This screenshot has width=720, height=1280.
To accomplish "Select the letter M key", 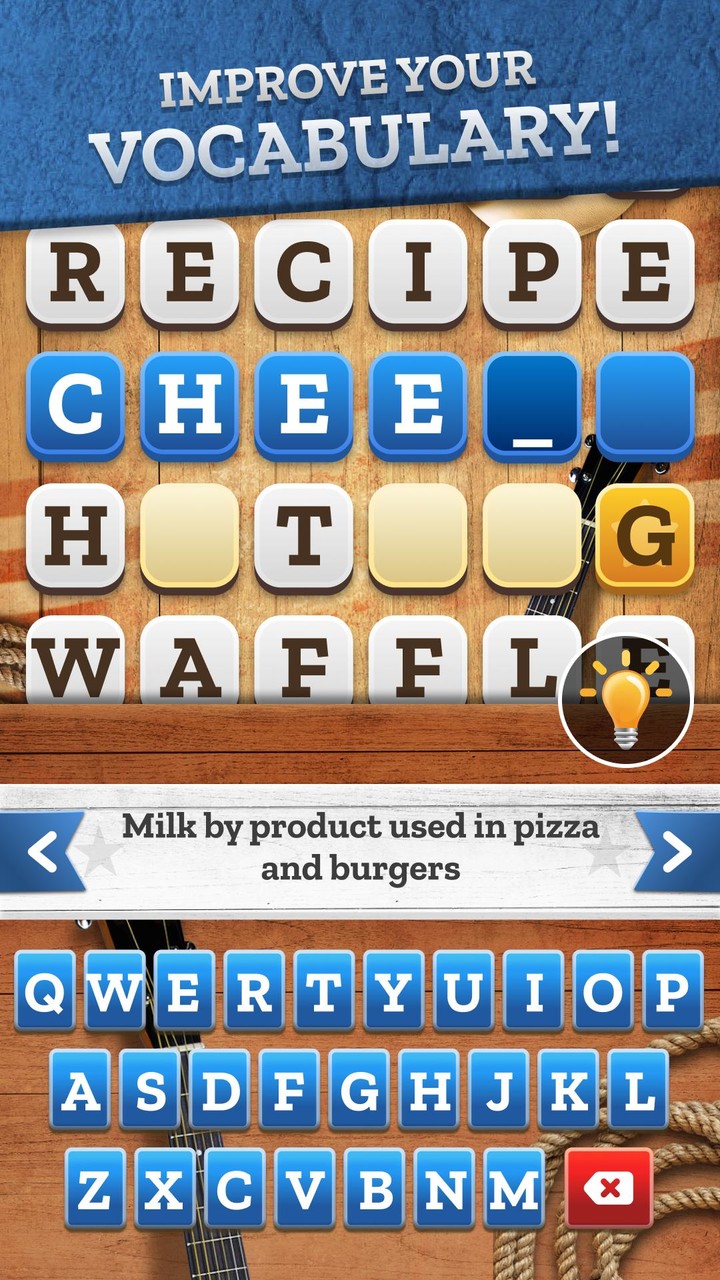I will pyautogui.click(x=519, y=1190).
